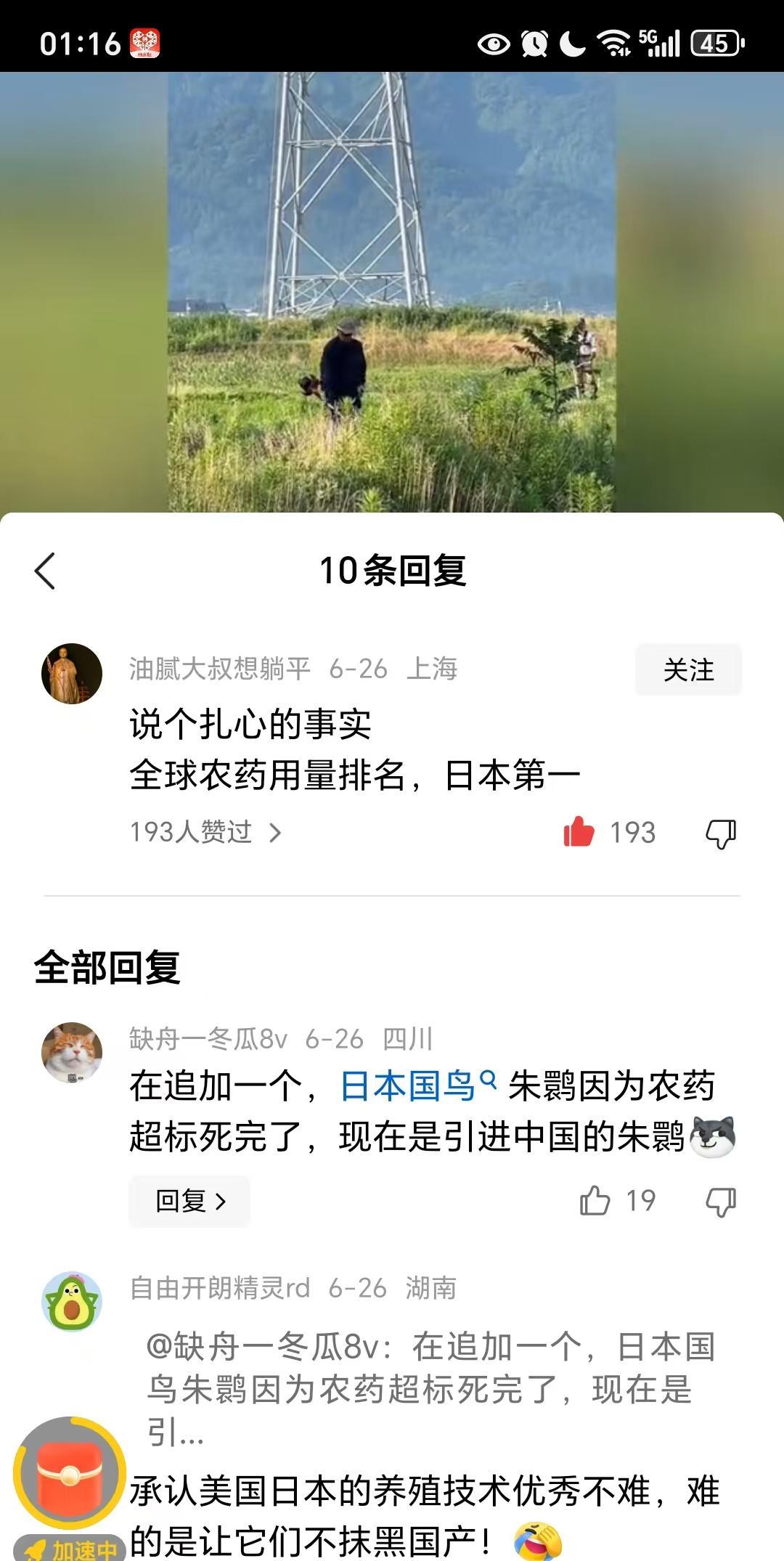Reply to 缺舟一冬瓜8v's comment
784x1561 pixels.
tap(189, 1202)
